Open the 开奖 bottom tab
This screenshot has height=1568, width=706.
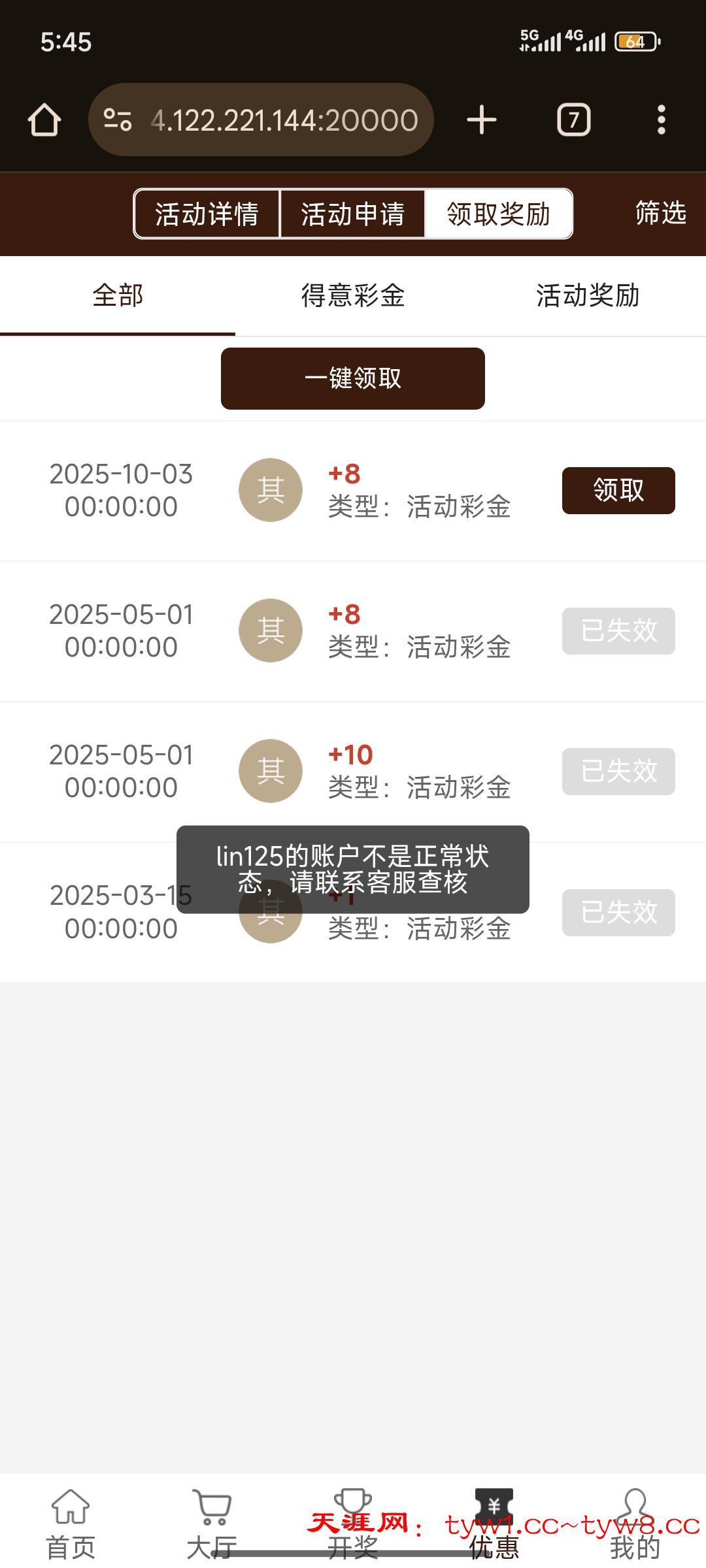353,1522
